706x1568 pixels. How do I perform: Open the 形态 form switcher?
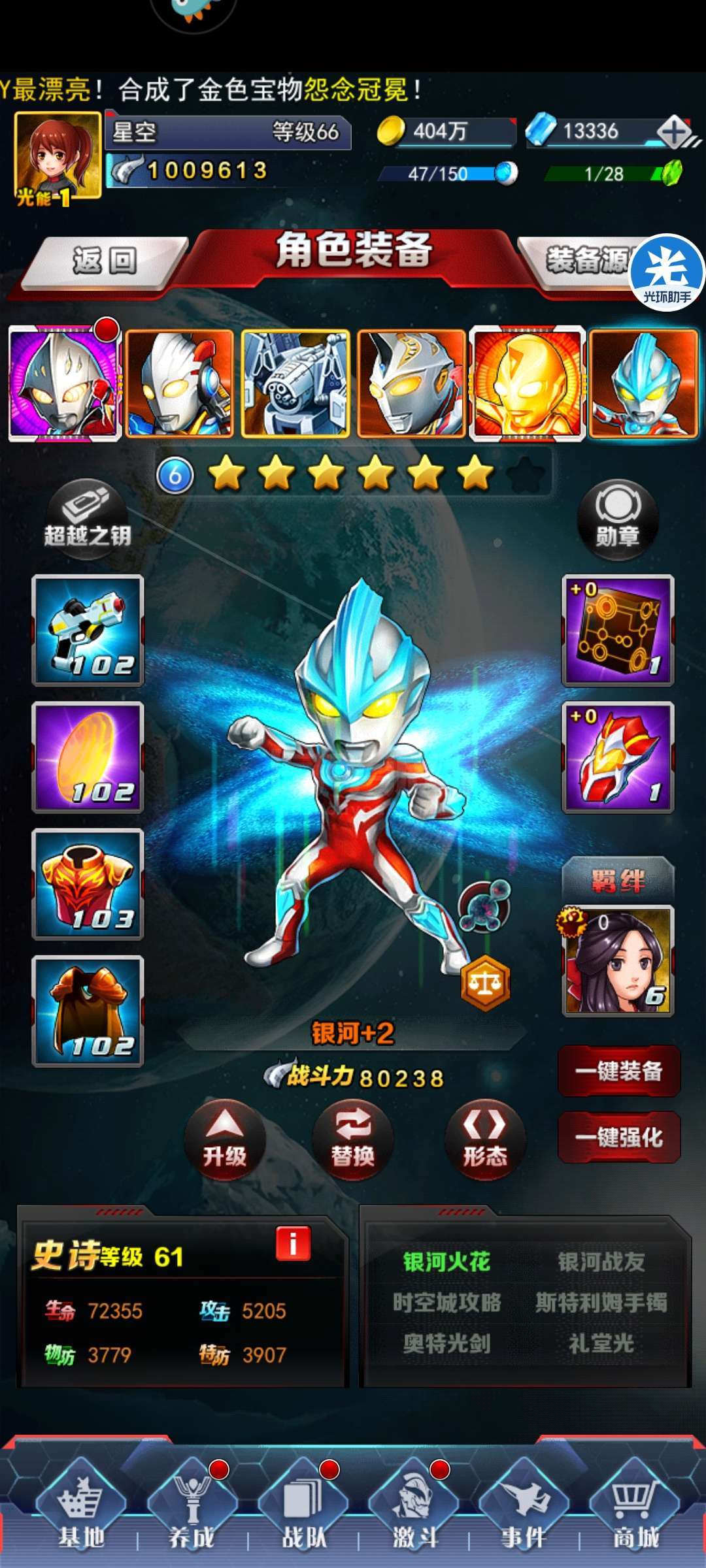(485, 1139)
